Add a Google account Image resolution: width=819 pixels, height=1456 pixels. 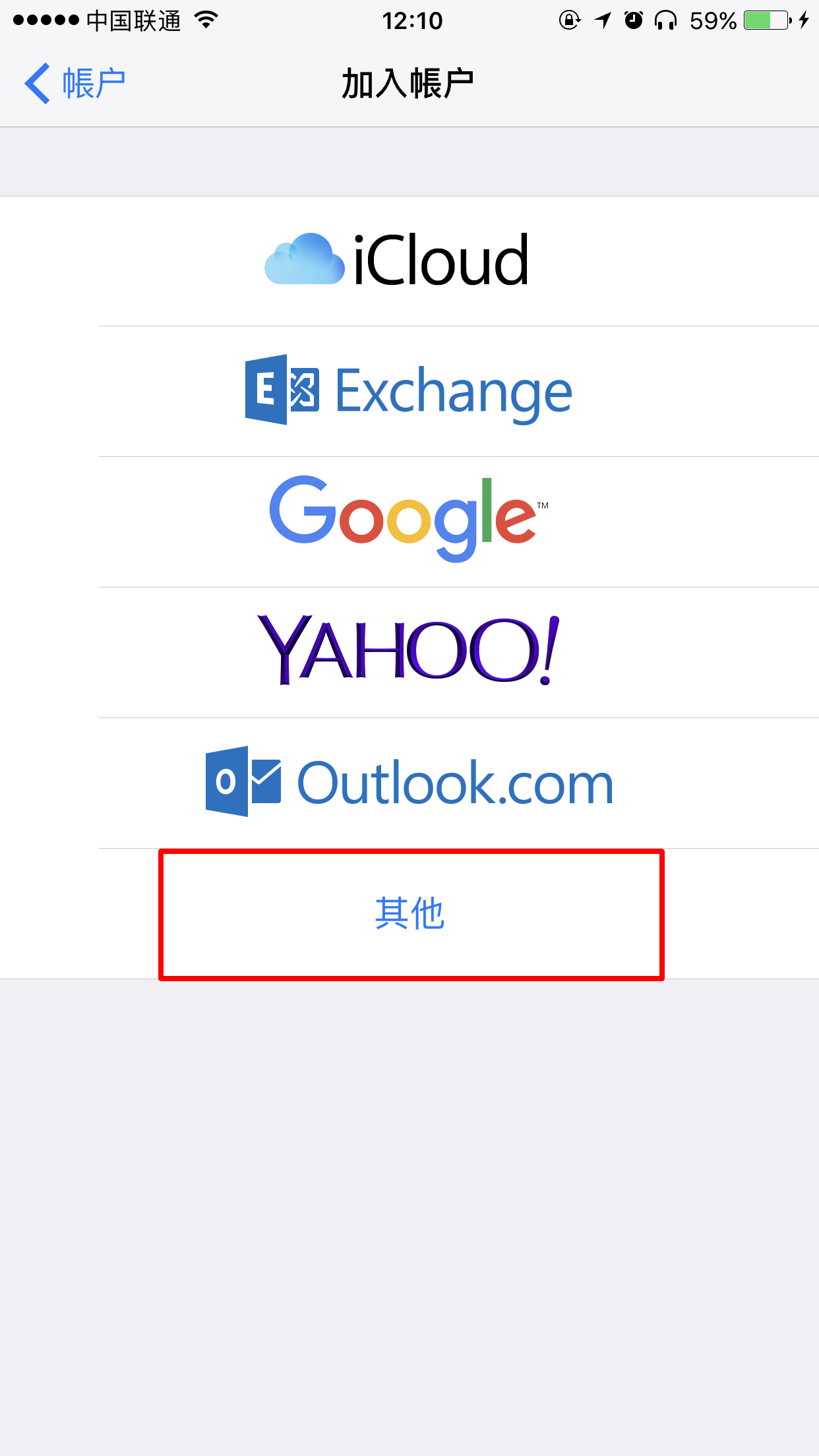(409, 522)
